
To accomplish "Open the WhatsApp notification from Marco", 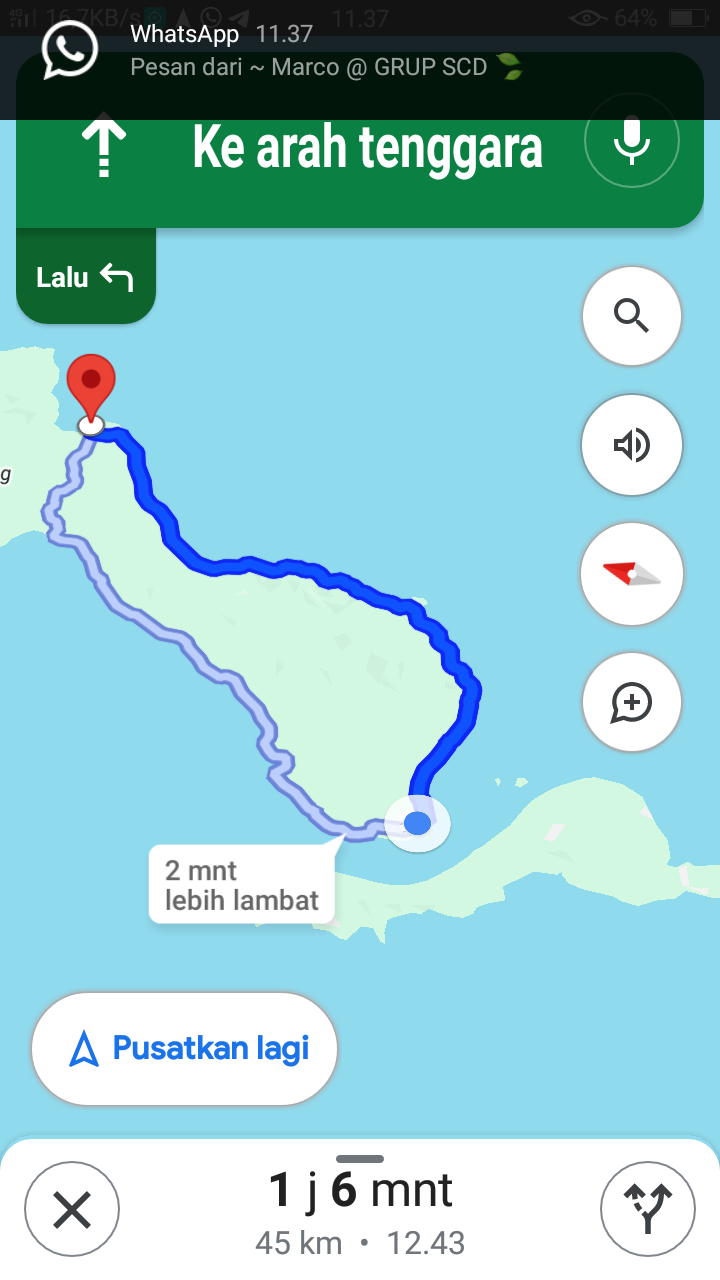I will pos(360,50).
